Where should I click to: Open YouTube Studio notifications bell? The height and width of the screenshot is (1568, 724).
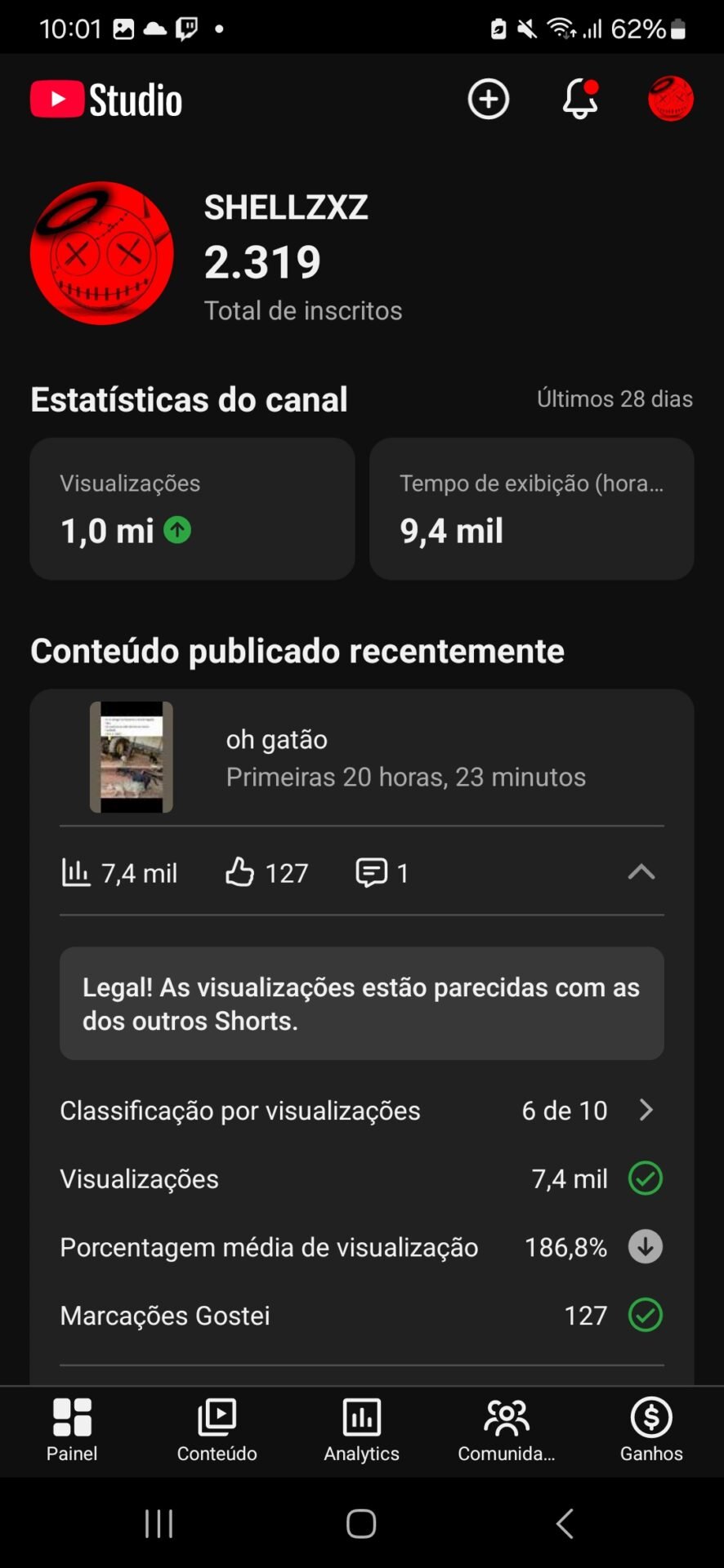(579, 98)
